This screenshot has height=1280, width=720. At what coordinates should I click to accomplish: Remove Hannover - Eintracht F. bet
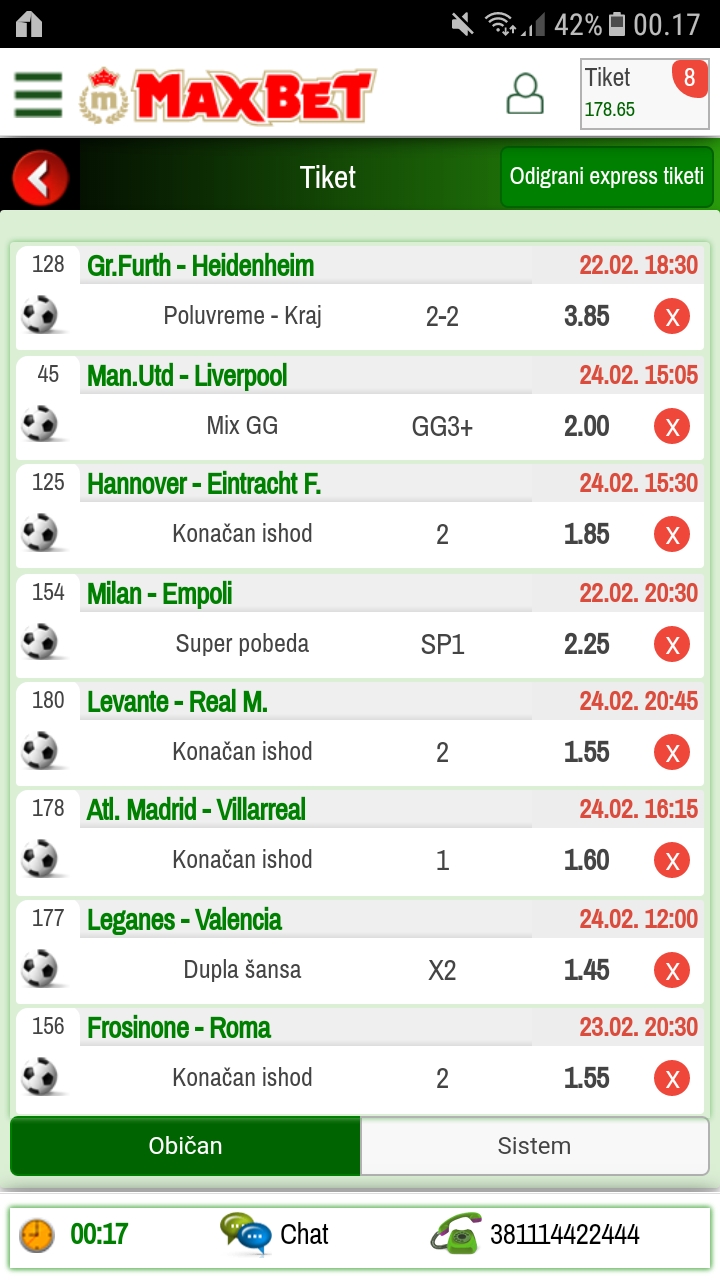coord(672,535)
